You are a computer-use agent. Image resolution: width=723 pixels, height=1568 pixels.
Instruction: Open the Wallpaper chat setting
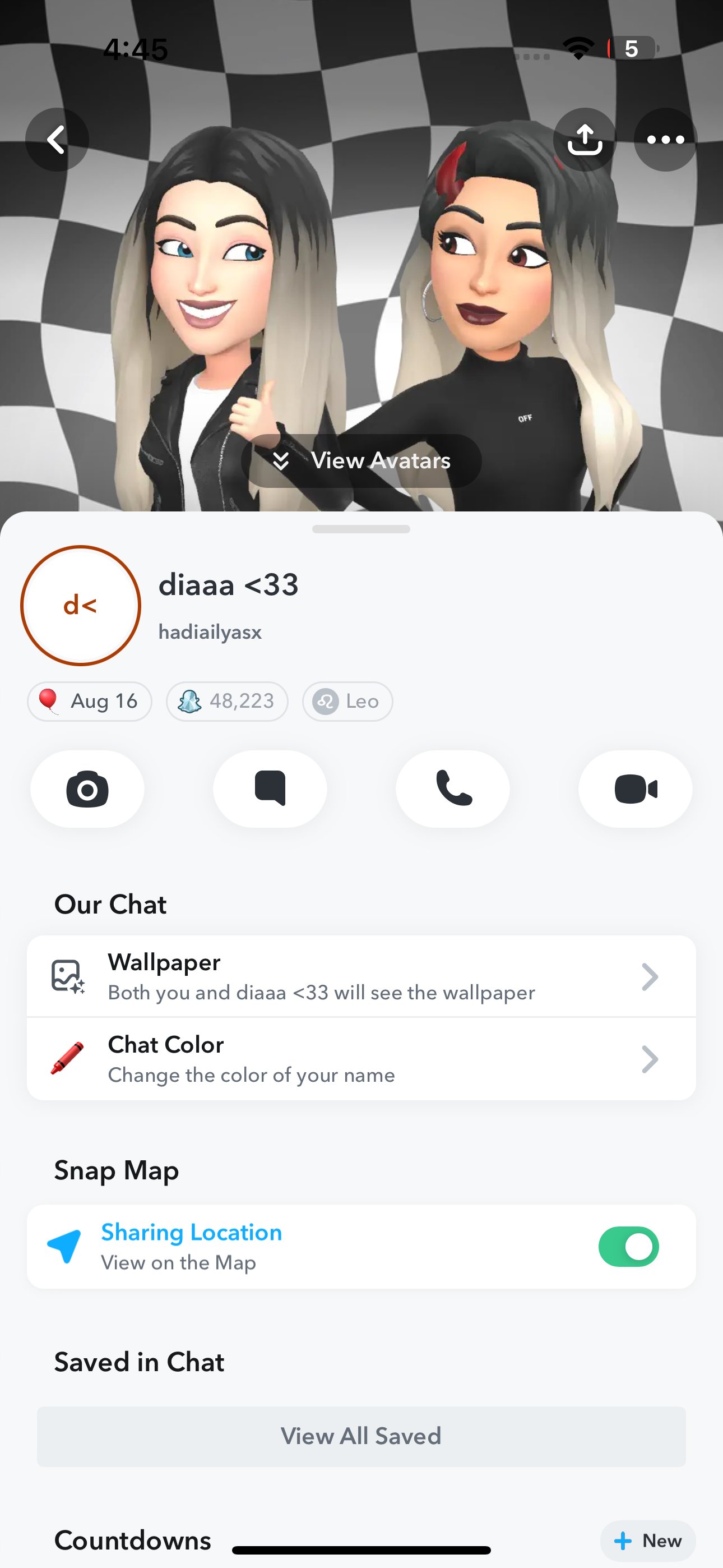361,976
